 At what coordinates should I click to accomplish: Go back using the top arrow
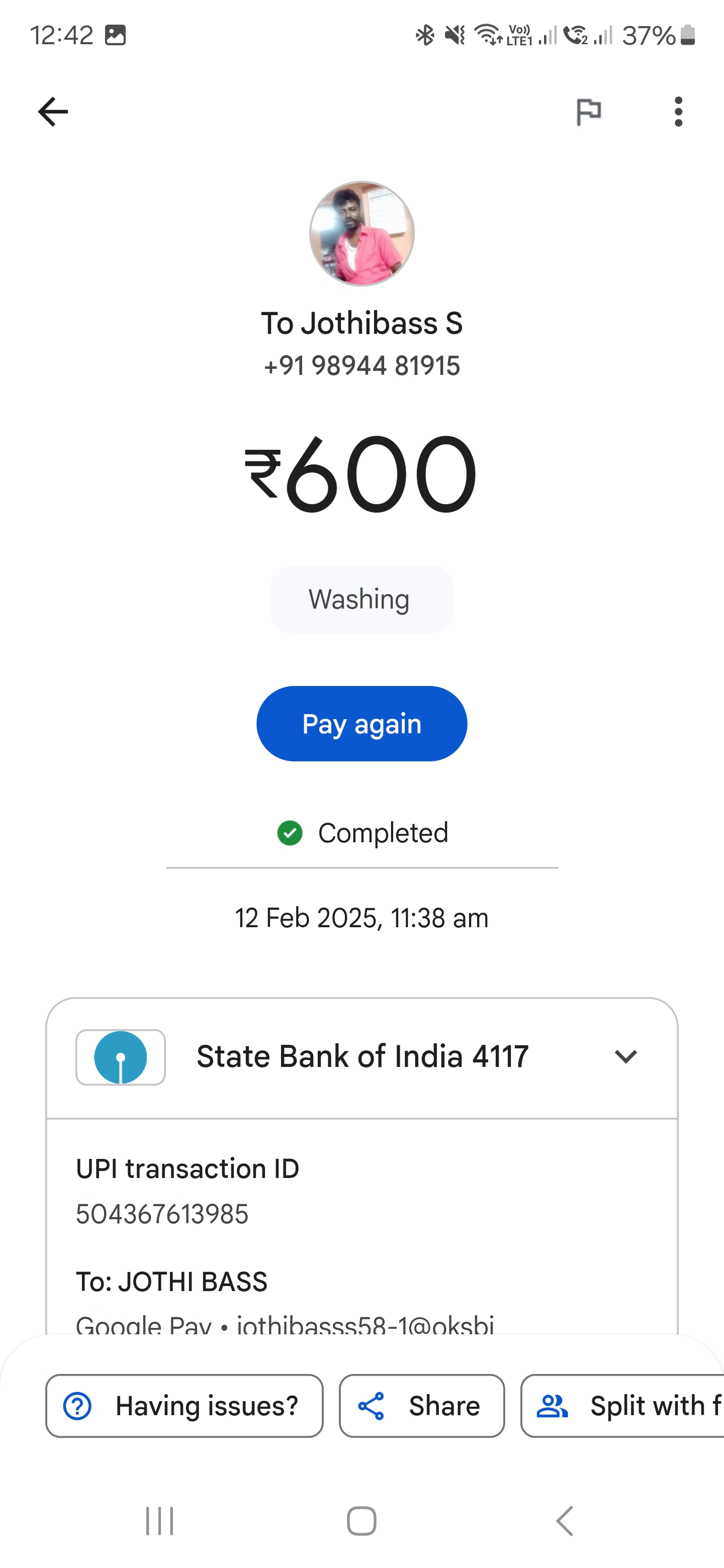point(53,112)
